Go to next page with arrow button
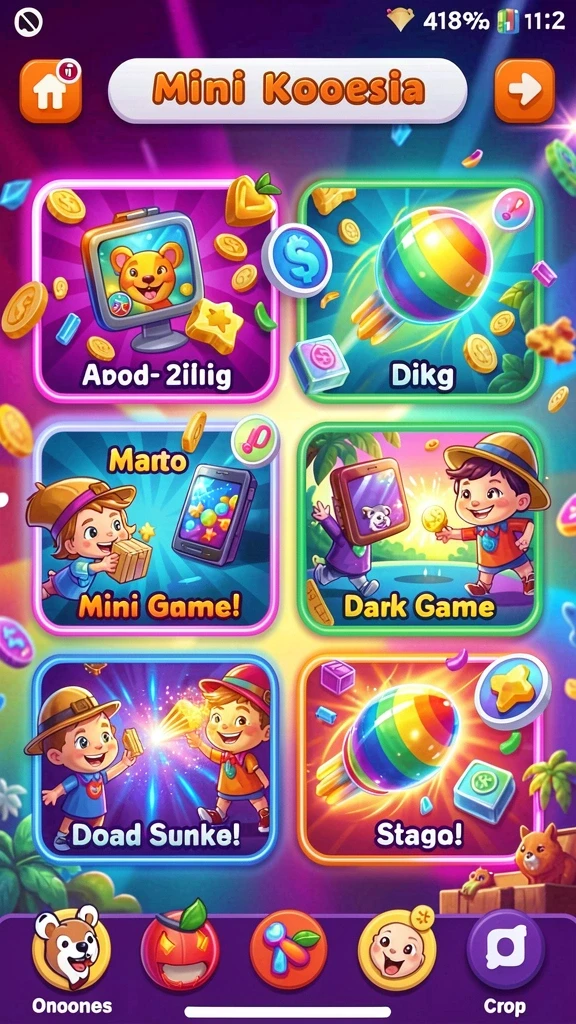Viewport: 576px width, 1024px height. tap(524, 91)
